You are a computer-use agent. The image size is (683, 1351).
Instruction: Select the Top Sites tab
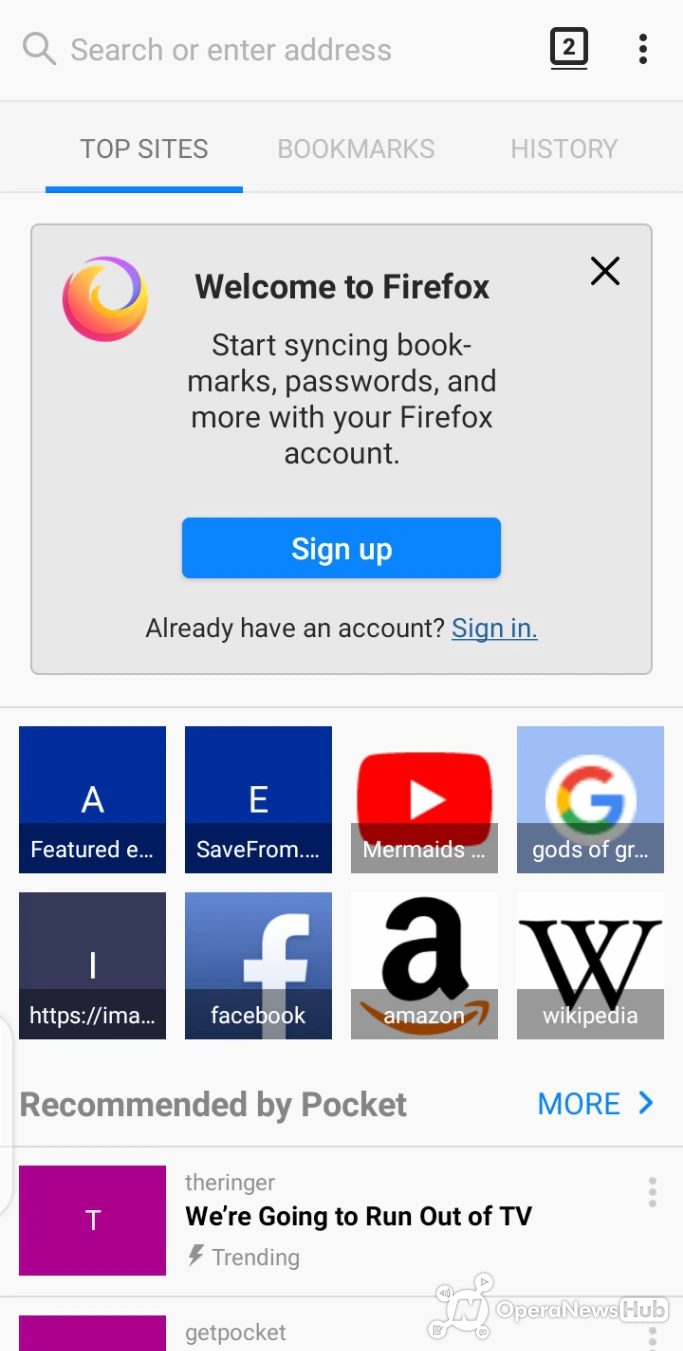point(144,149)
